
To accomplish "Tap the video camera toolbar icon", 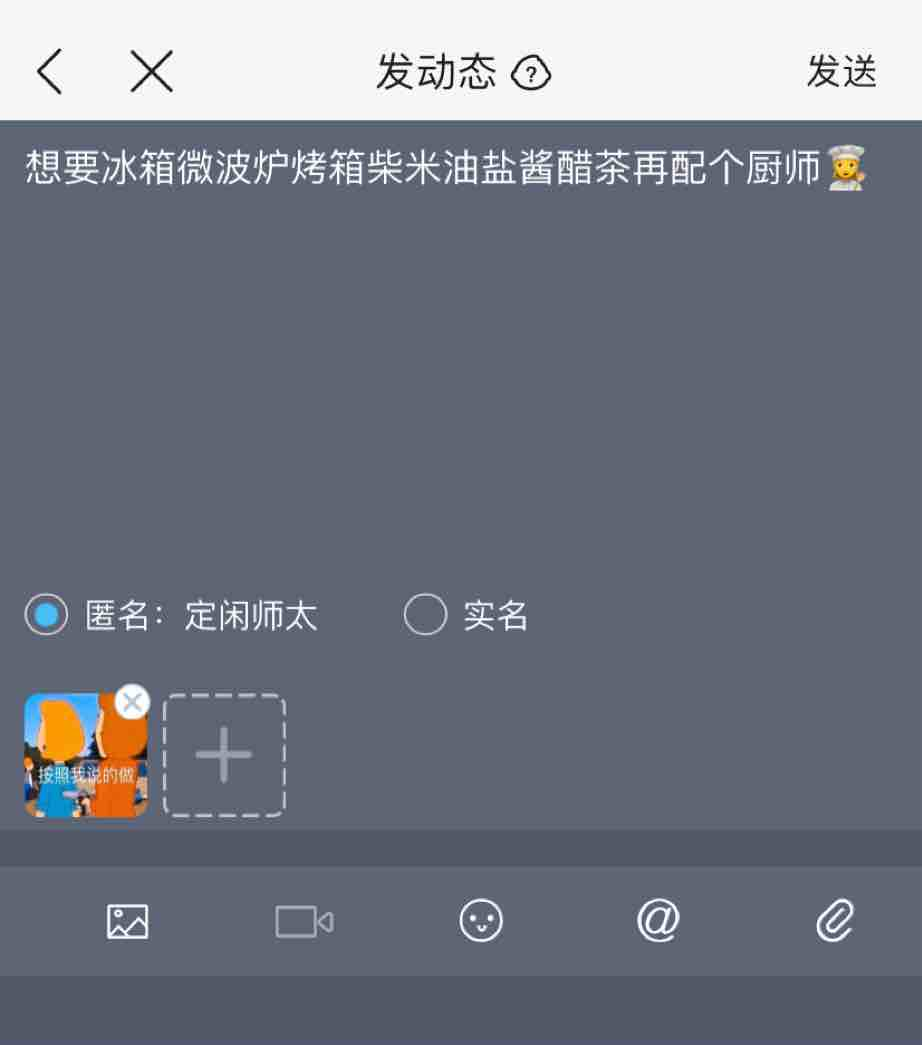I will pos(304,921).
